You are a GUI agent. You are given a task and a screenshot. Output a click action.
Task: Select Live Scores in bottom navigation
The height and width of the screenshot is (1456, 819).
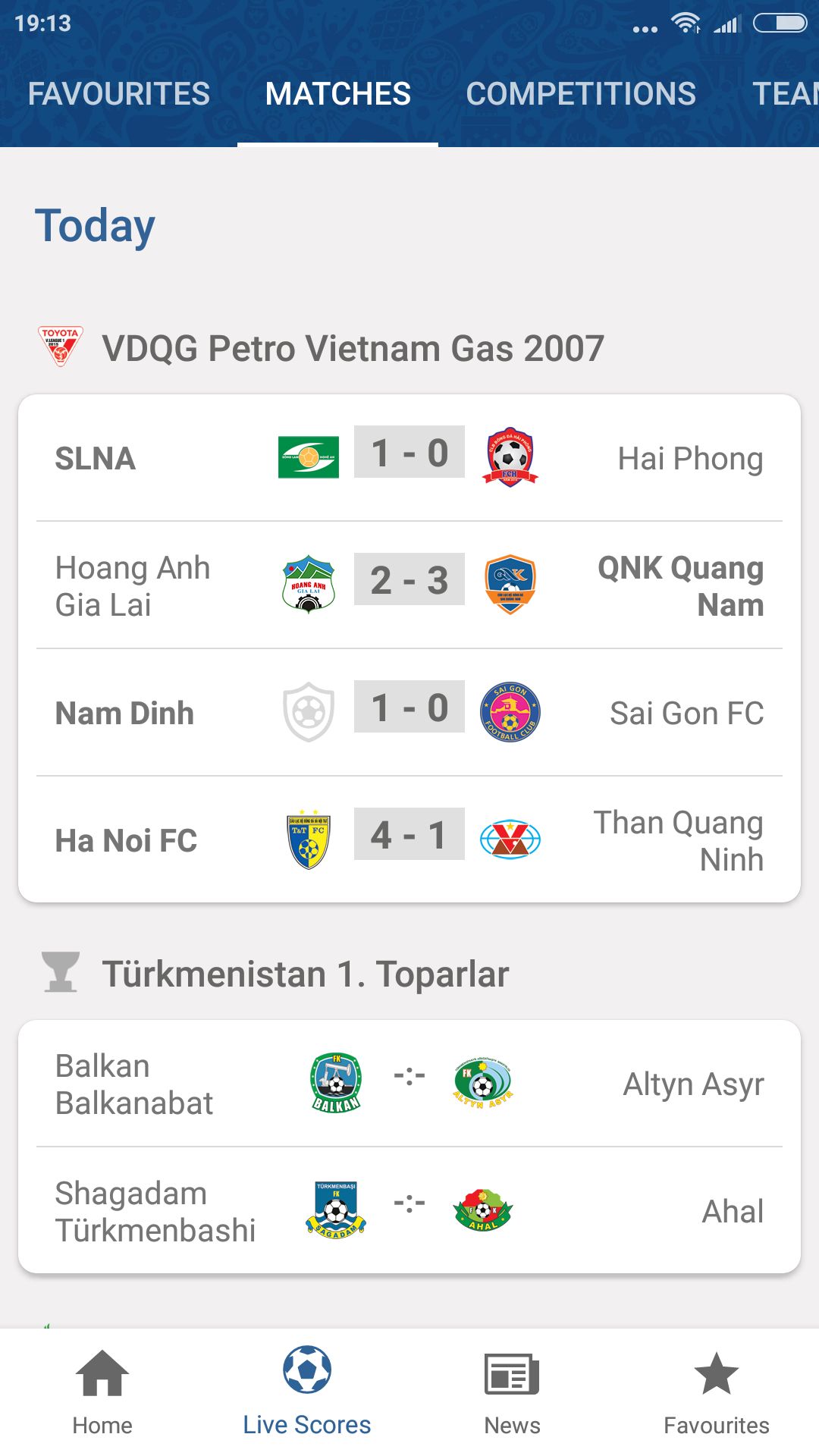click(x=307, y=1392)
